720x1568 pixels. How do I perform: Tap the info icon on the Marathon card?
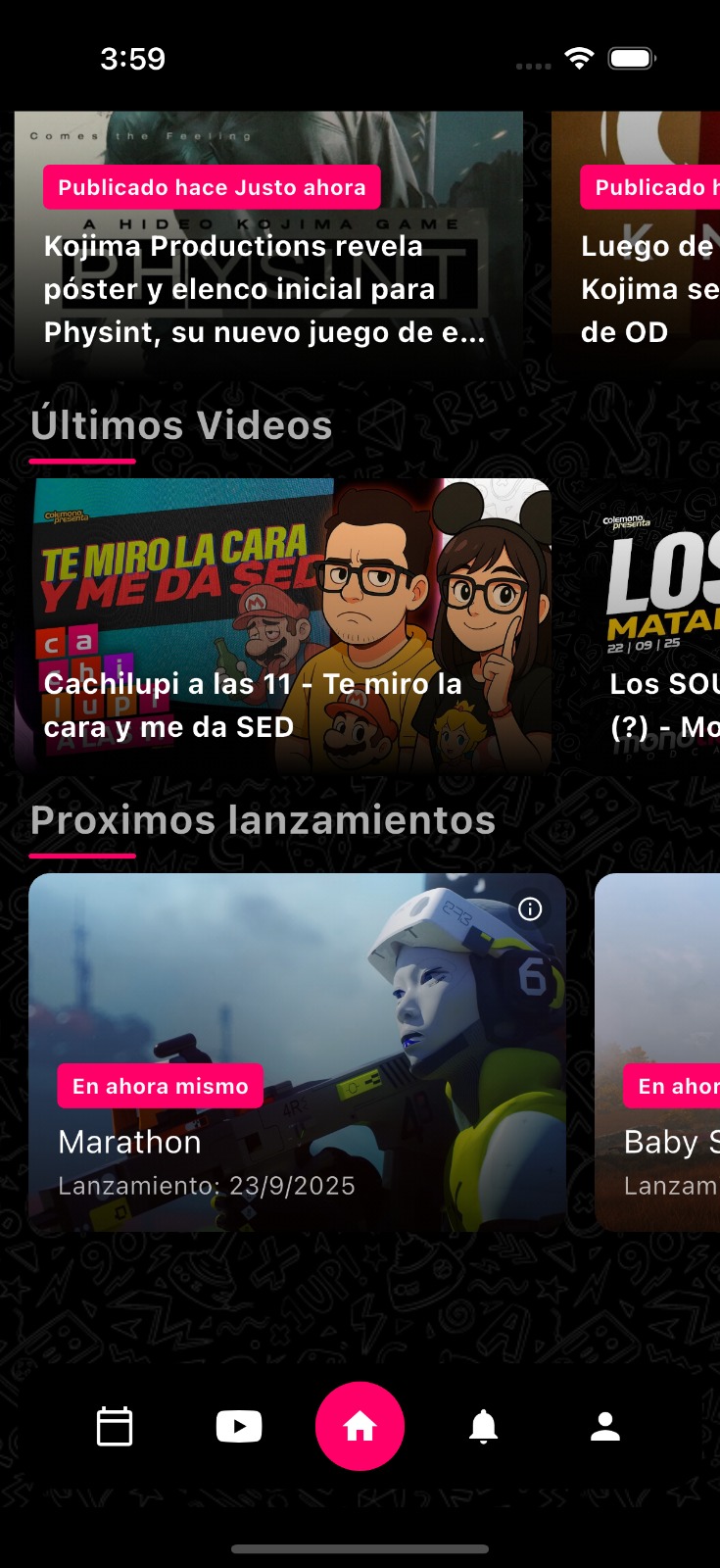530,909
